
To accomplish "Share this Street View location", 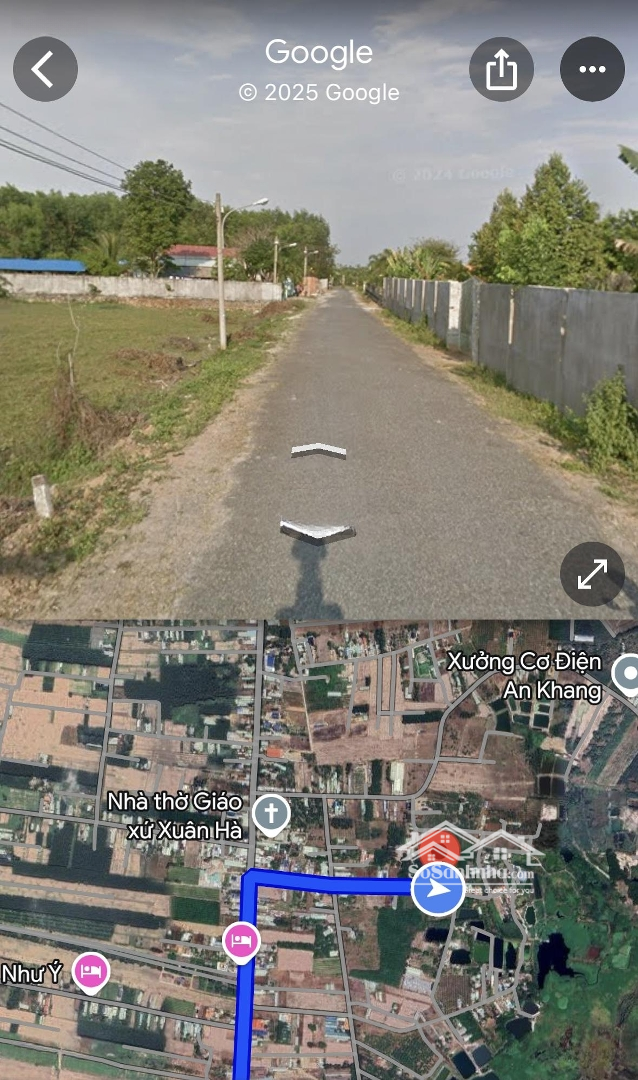I will 501,69.
